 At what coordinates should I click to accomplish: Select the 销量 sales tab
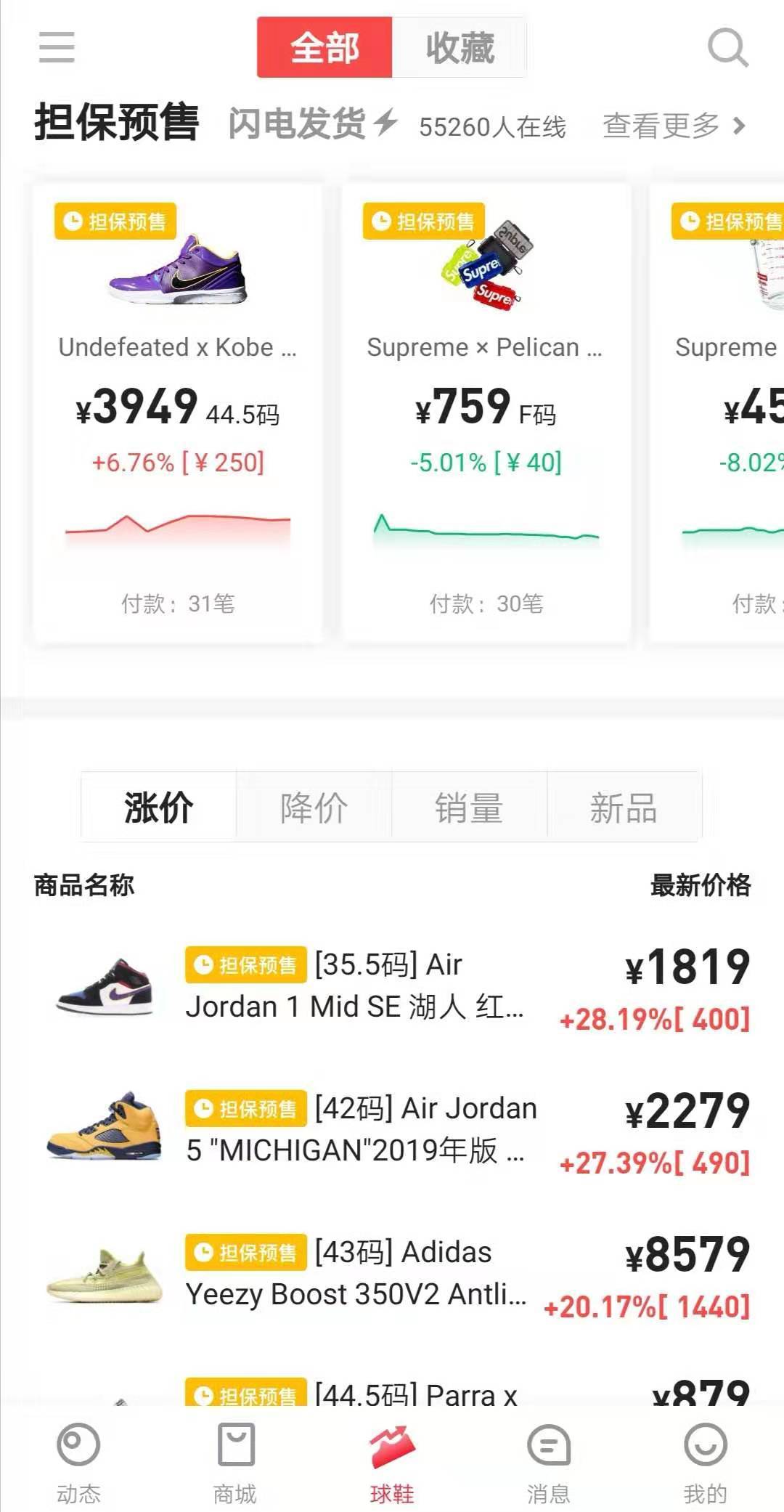[469, 806]
